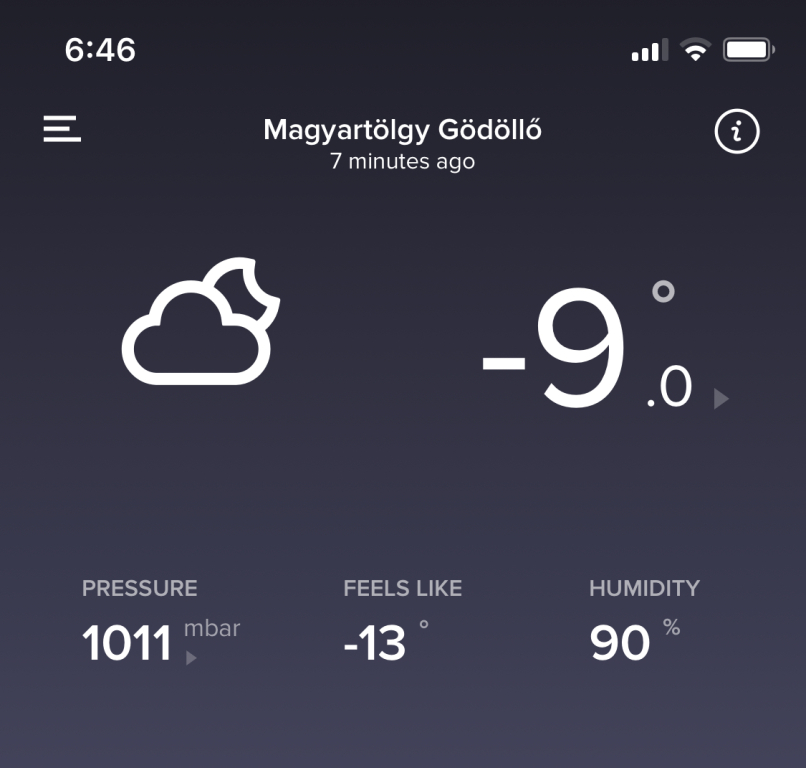Open the station info icon
This screenshot has width=806, height=768.
tap(737, 132)
